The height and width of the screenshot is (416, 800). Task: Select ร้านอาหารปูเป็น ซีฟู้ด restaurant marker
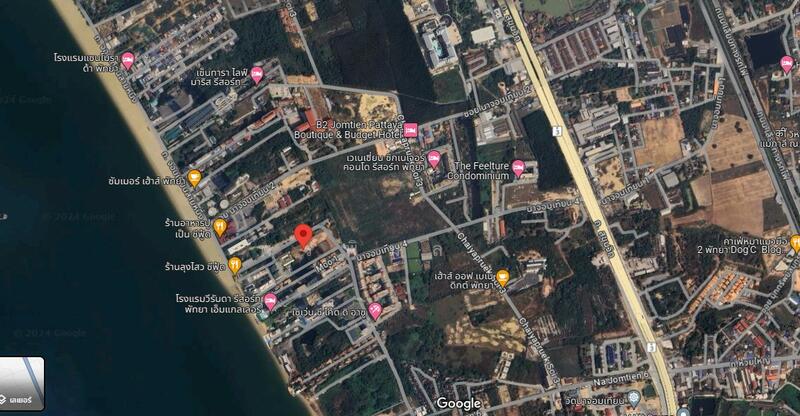click(x=220, y=228)
